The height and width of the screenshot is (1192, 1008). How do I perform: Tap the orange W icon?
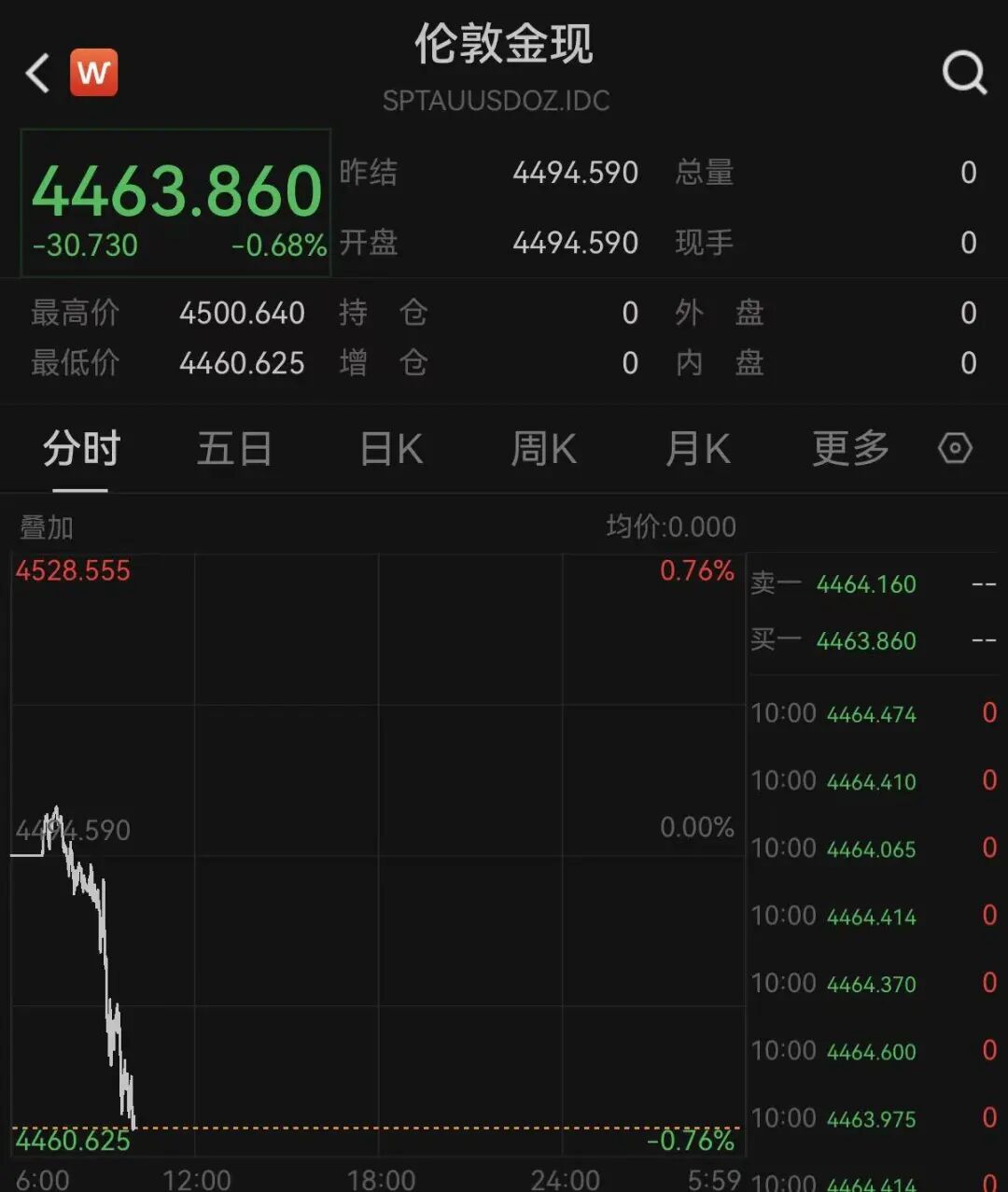point(94,73)
